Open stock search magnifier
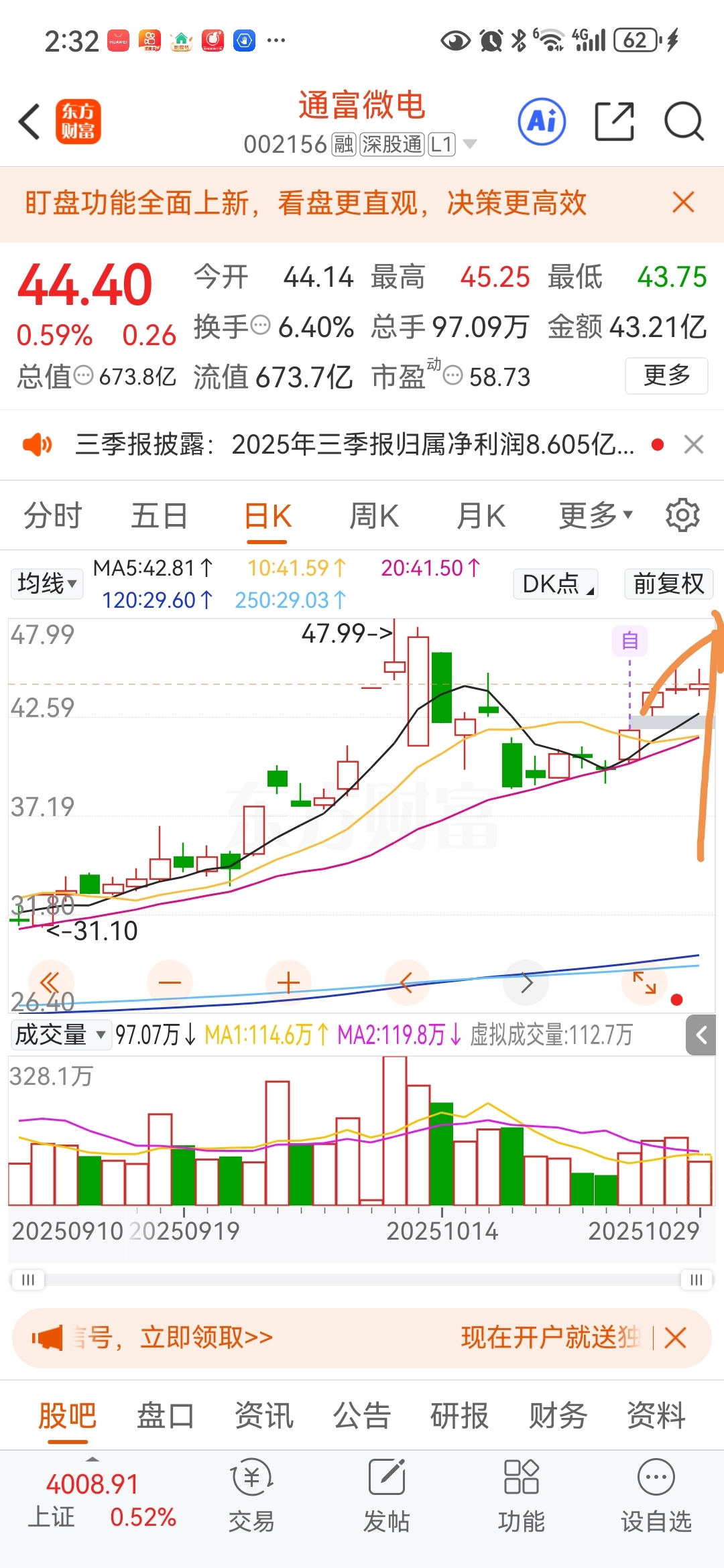Image resolution: width=724 pixels, height=1568 pixels. (683, 122)
